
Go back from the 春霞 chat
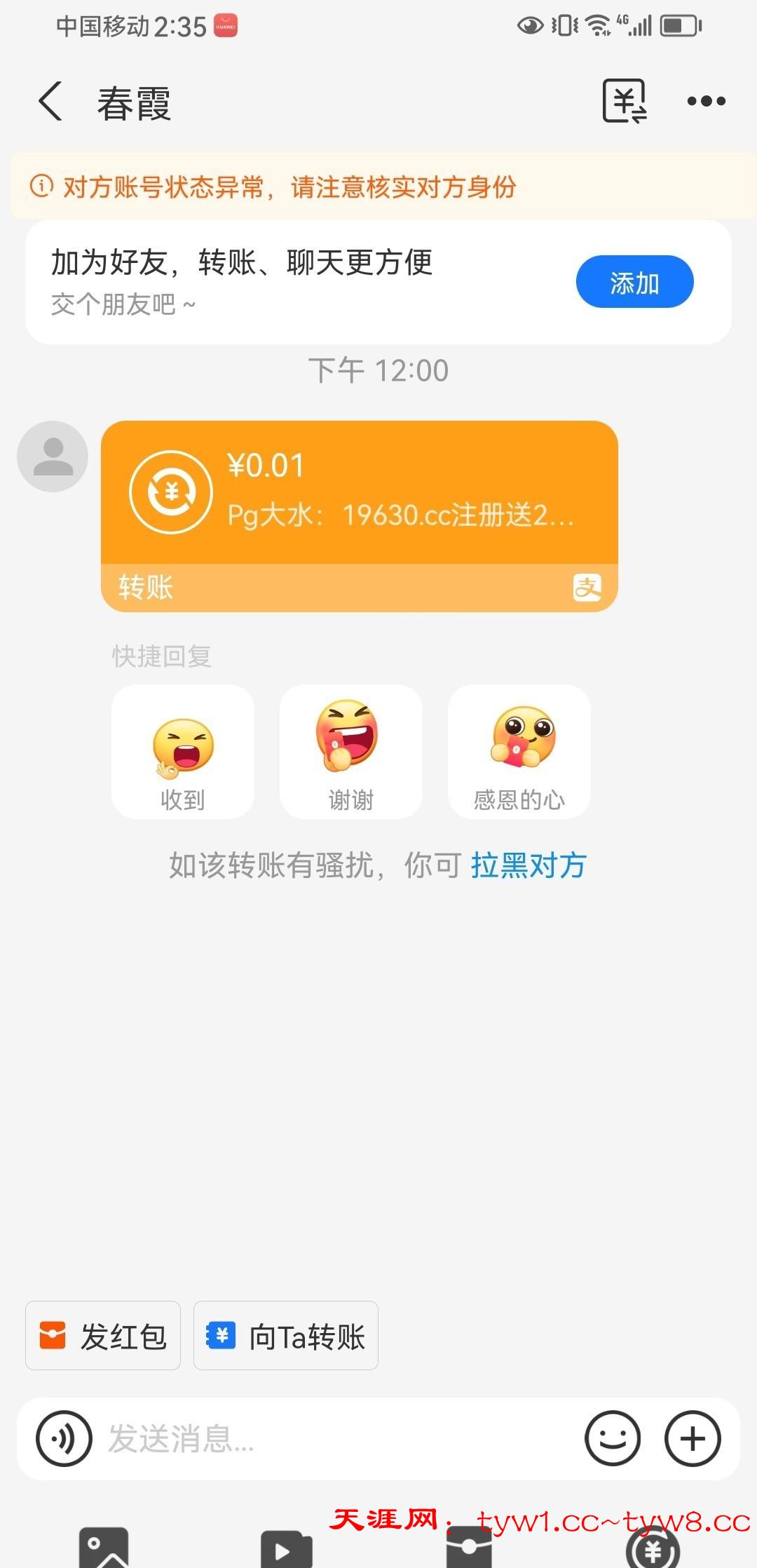[50, 102]
